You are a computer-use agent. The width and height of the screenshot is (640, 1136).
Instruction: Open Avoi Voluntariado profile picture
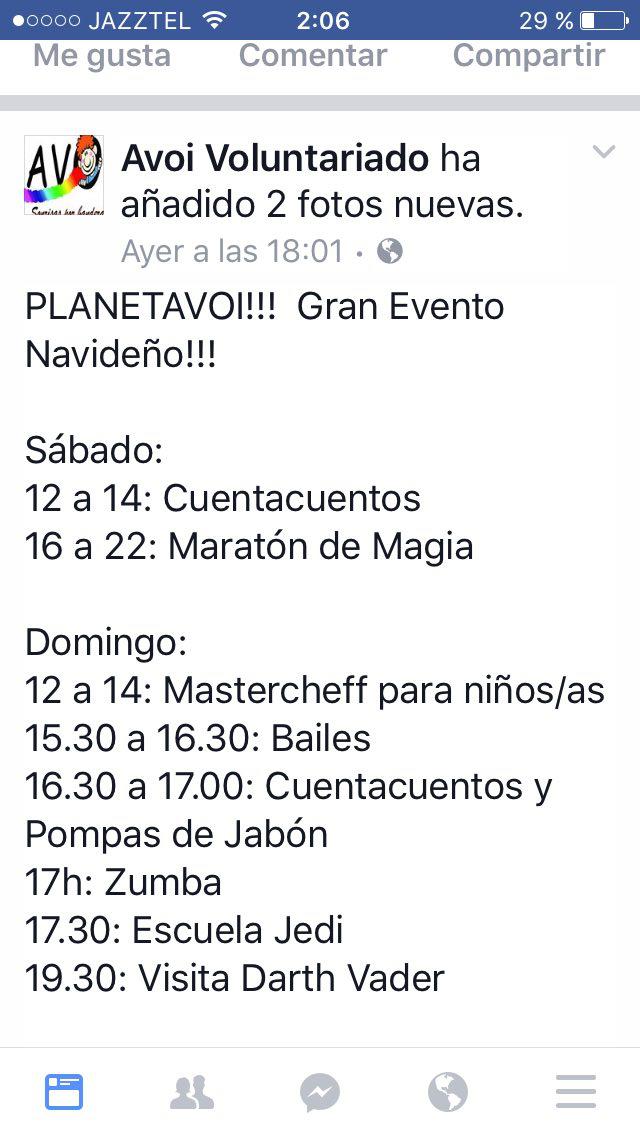64,175
